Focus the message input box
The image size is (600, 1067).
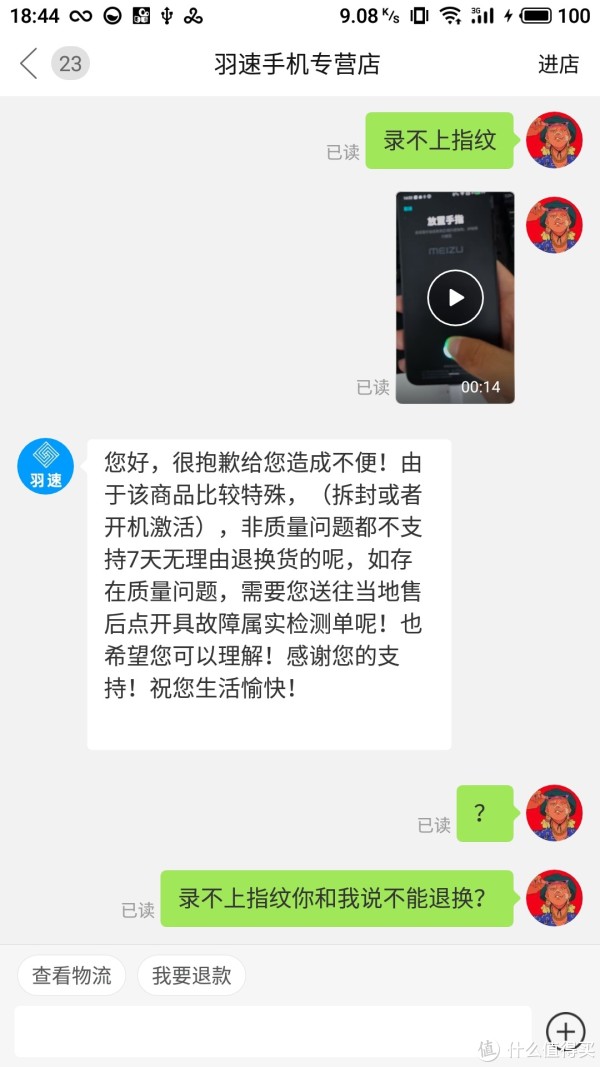tap(272, 1030)
